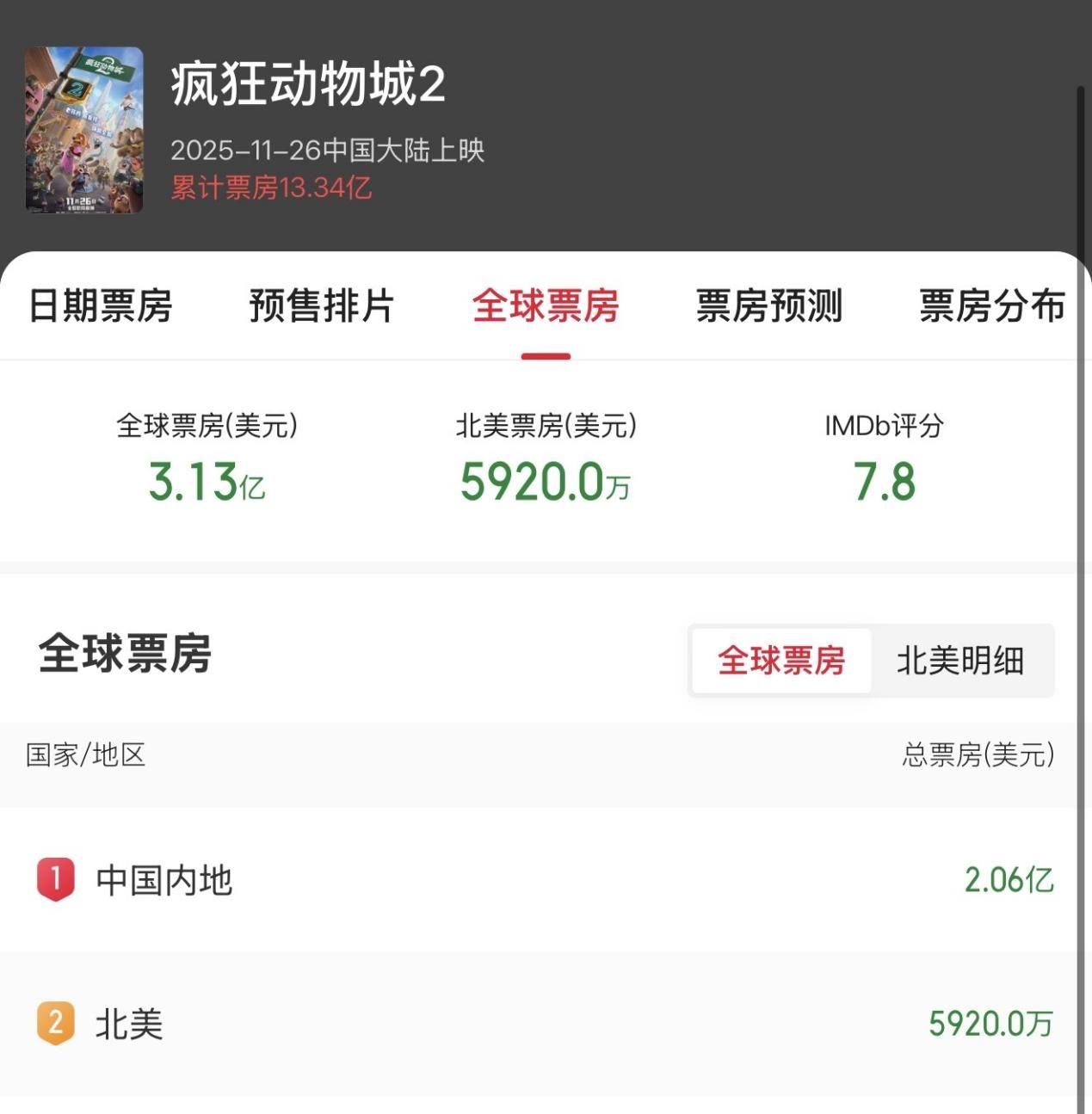Viewport: 1092px width, 1114px height.
Task: Go to the 票房预测 tab
Action: 768,306
